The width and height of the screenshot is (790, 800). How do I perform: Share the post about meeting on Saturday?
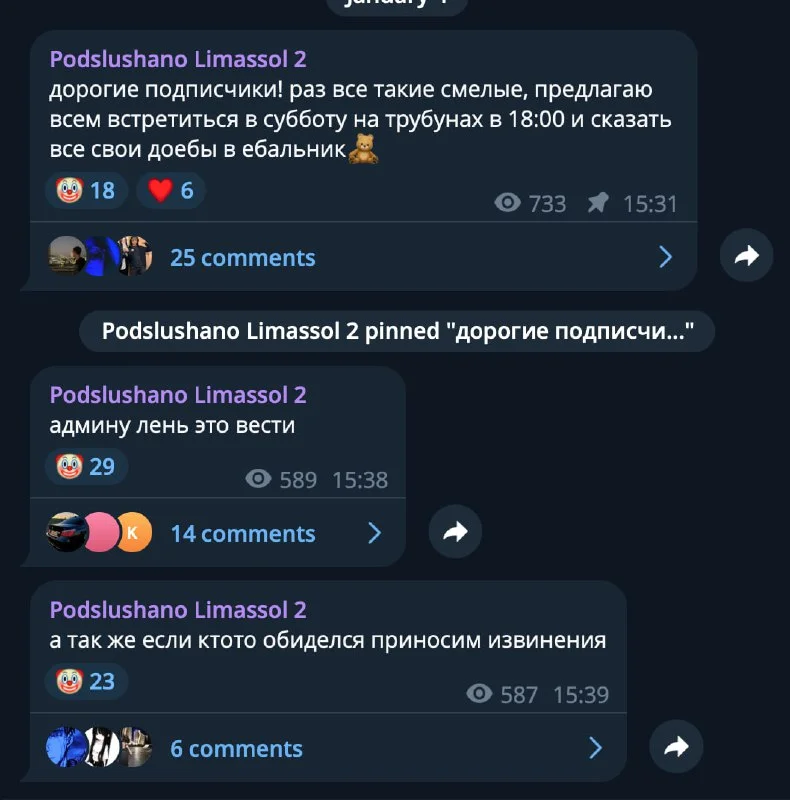pos(746,256)
